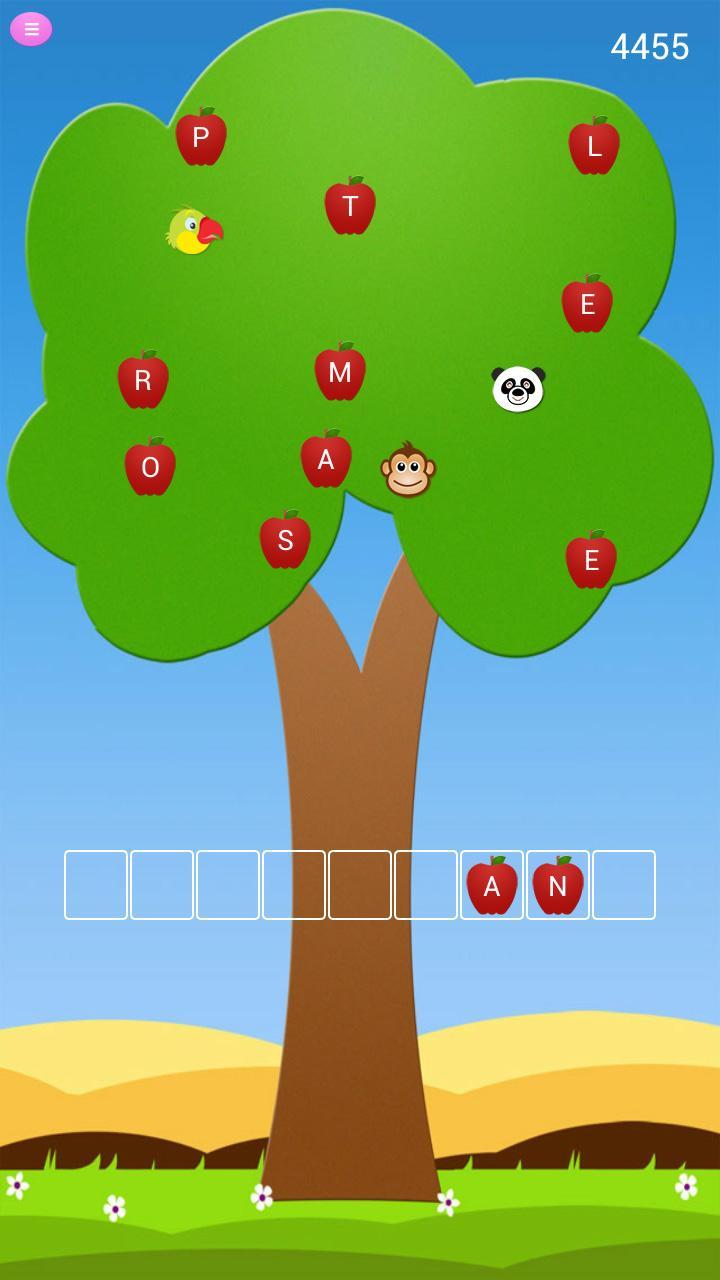Open the pink menu button
The height and width of the screenshot is (1280, 720).
click(x=31, y=29)
